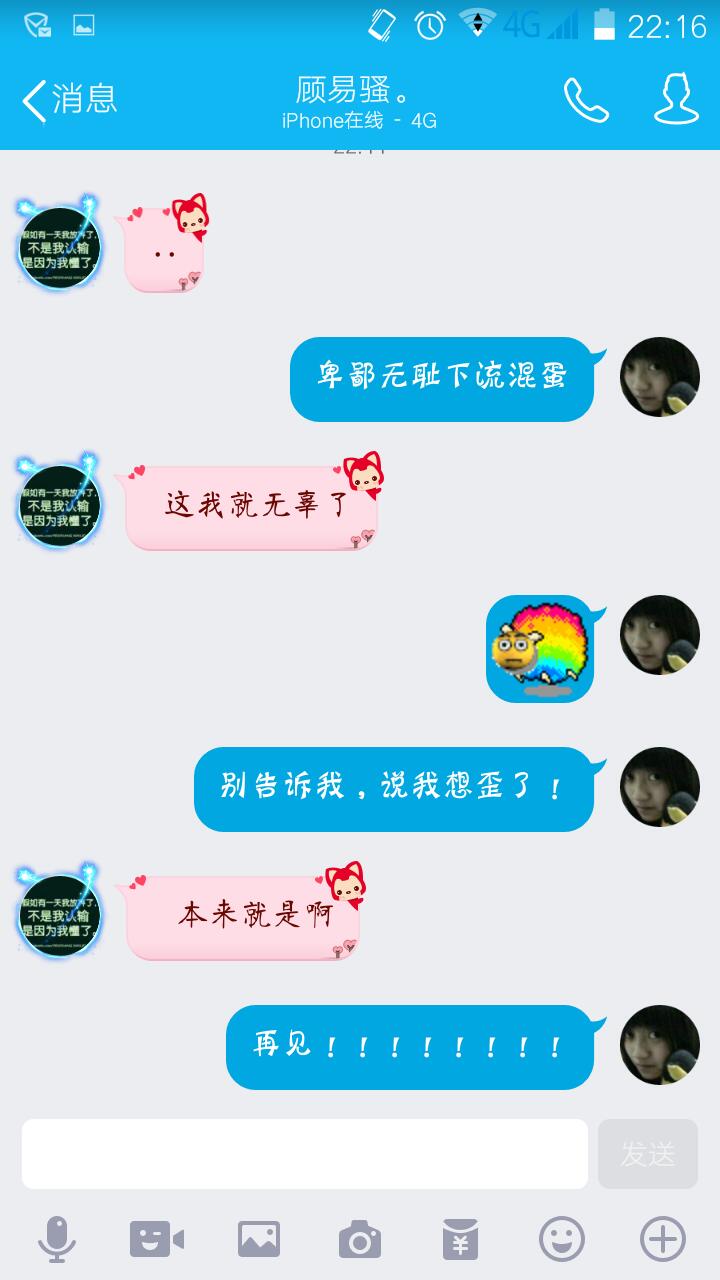Send a red packet
Screen dimensions: 720x1280
[460, 1240]
